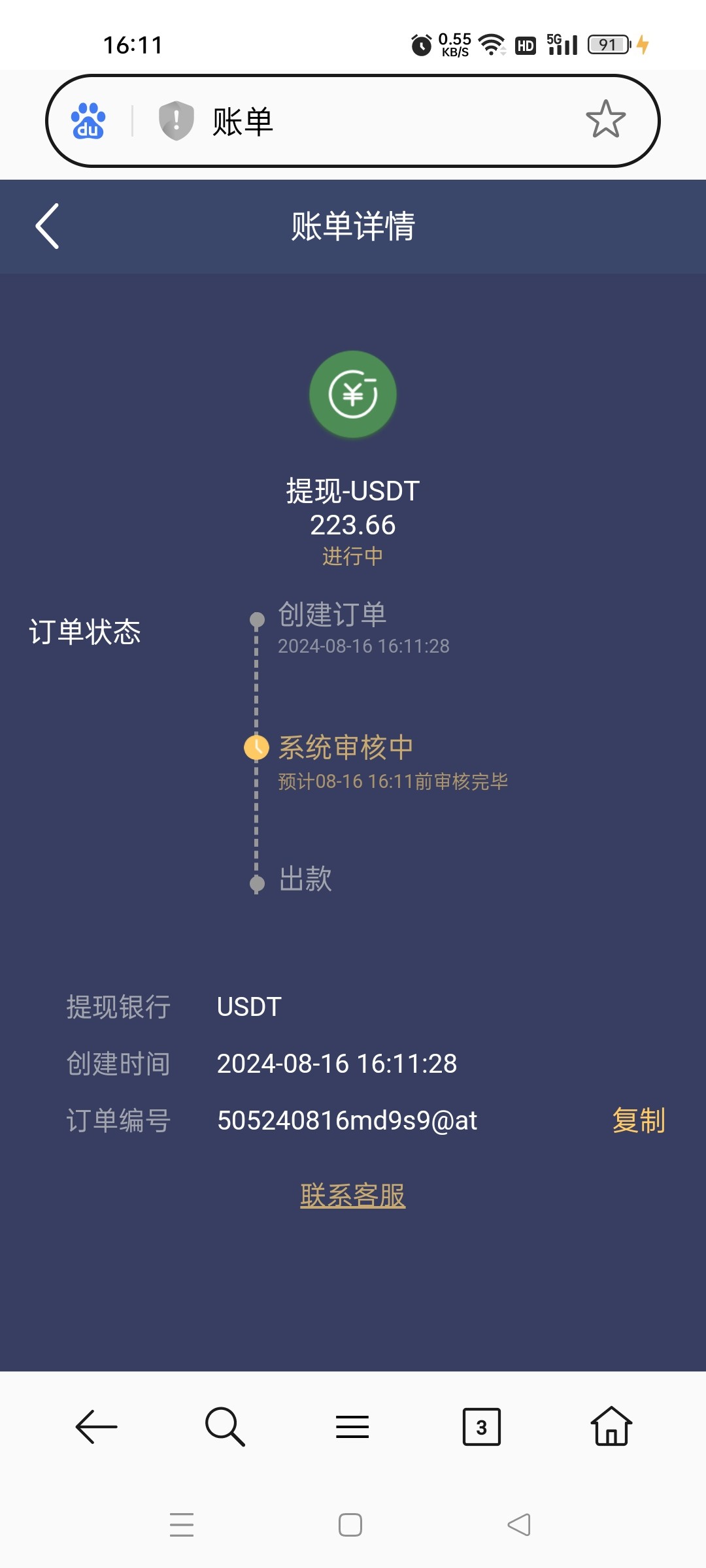View the 3 open tabs
The width and height of the screenshot is (706, 1568).
[x=481, y=1426]
